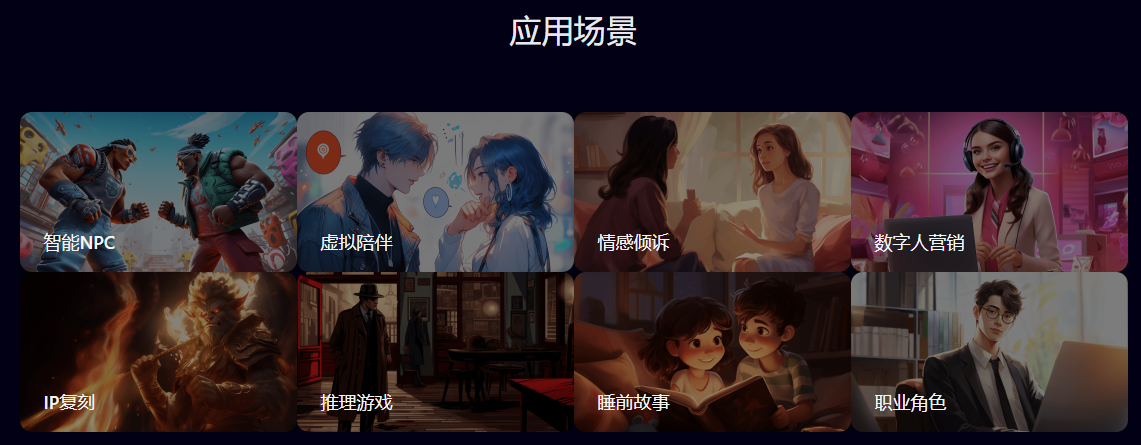Select the 虚拟陪伴 card

(x=435, y=192)
